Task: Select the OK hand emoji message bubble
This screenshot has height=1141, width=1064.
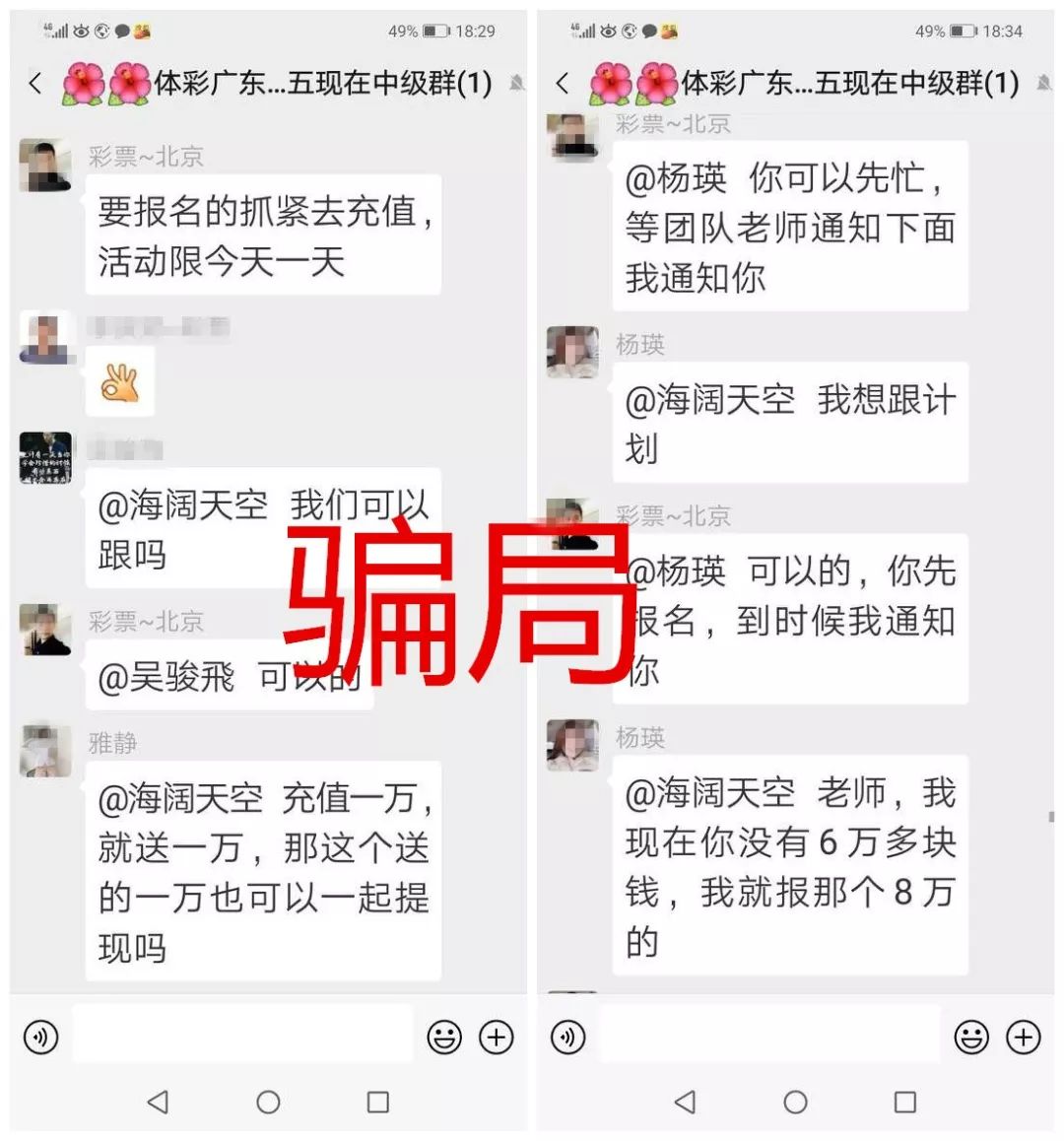Action: pos(120,380)
